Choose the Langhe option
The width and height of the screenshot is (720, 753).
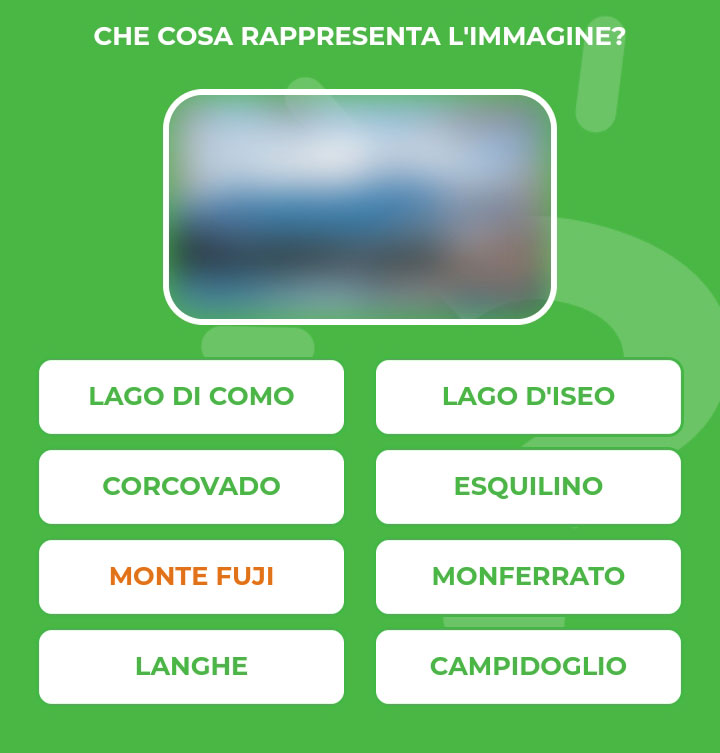pos(191,667)
